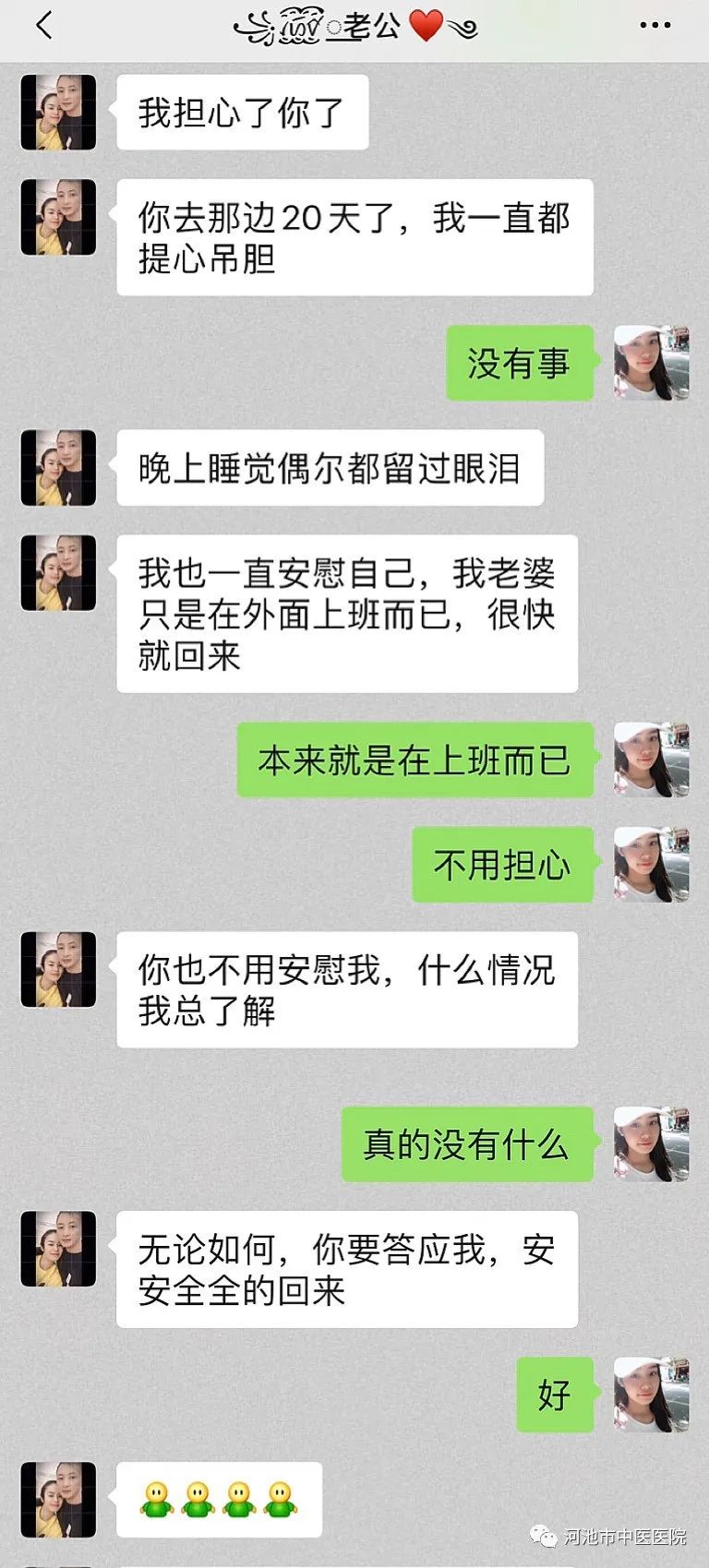Go back to the chat list
The height and width of the screenshot is (1568, 709).
pyautogui.click(x=43, y=25)
